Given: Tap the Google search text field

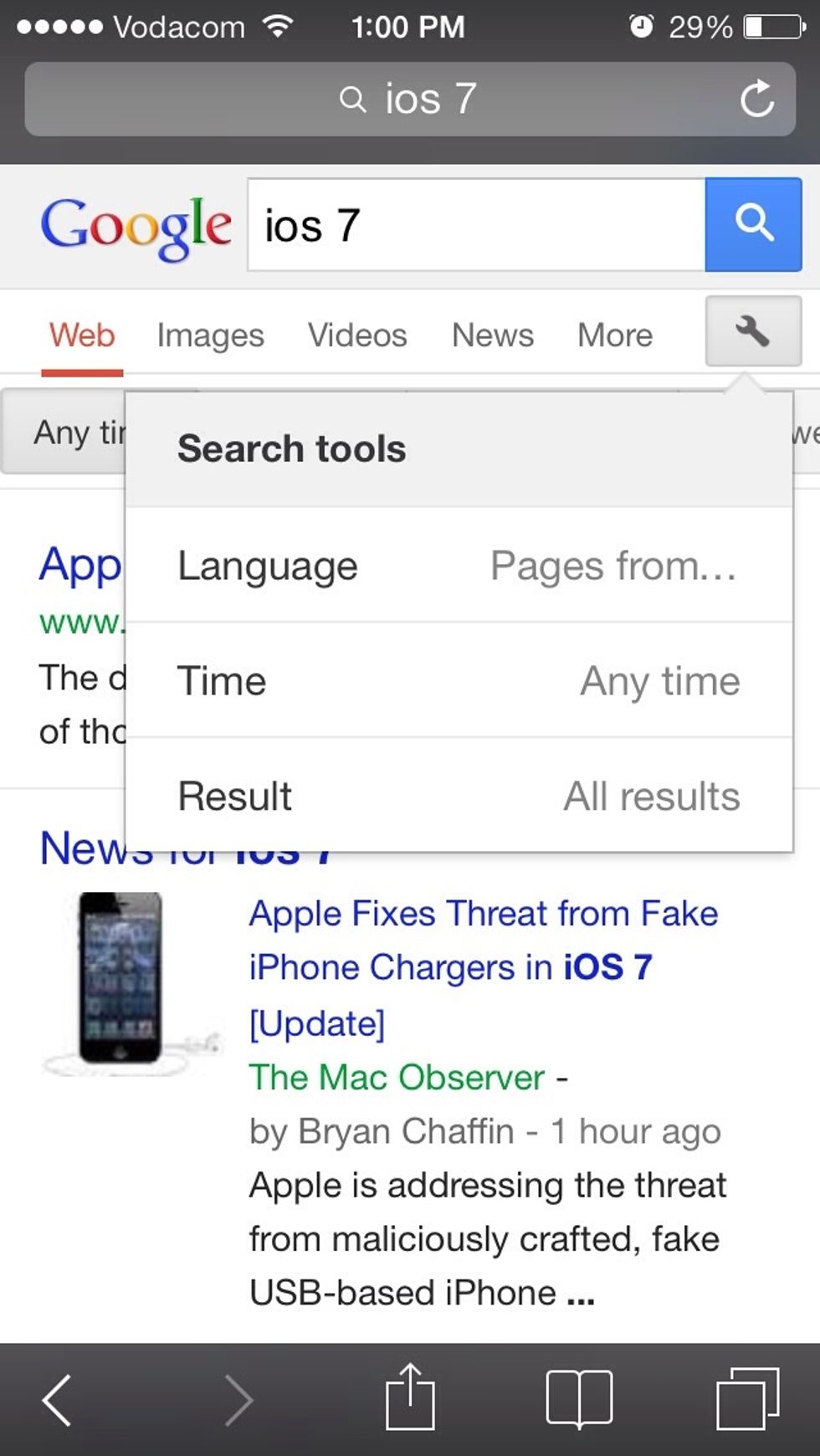Looking at the screenshot, I should tap(475, 225).
